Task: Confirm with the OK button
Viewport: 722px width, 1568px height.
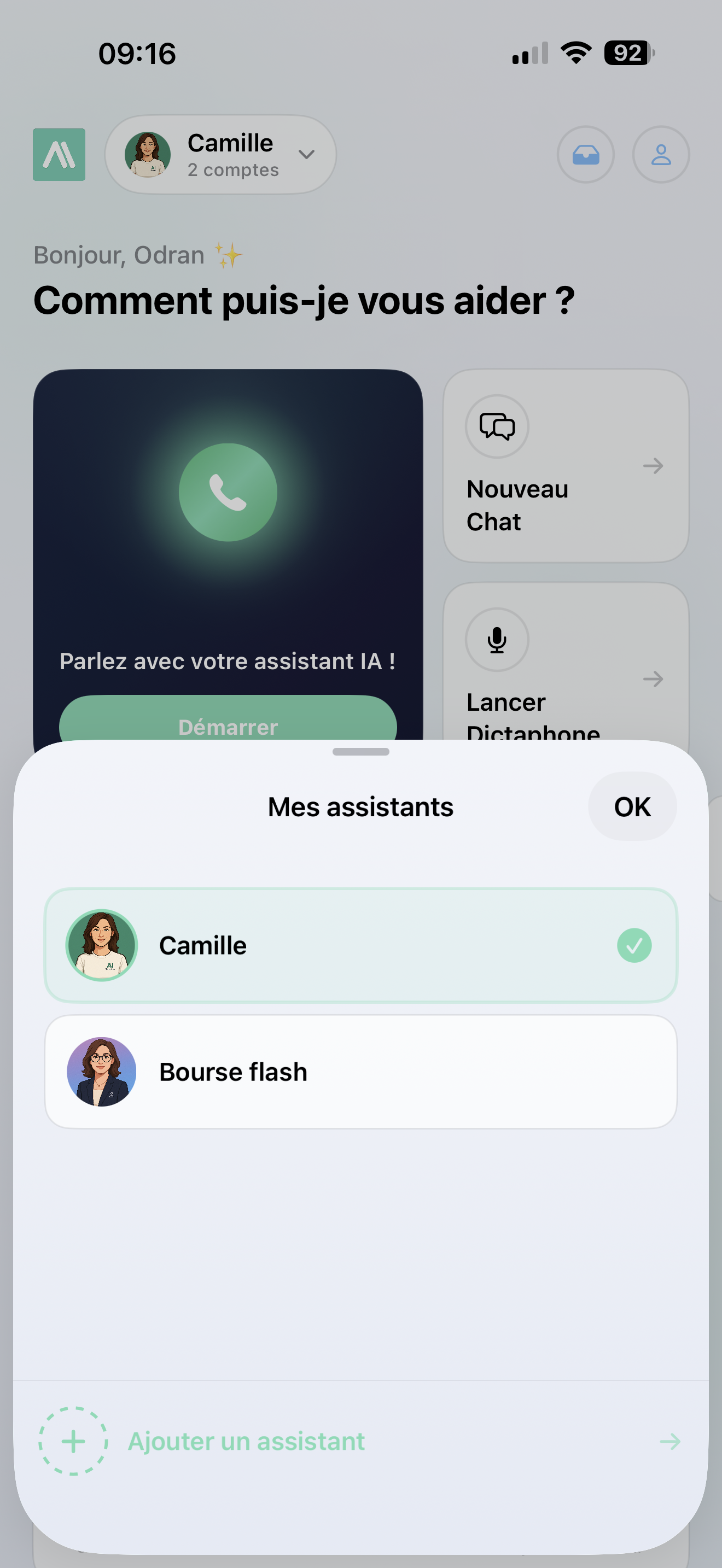Action: click(632, 806)
